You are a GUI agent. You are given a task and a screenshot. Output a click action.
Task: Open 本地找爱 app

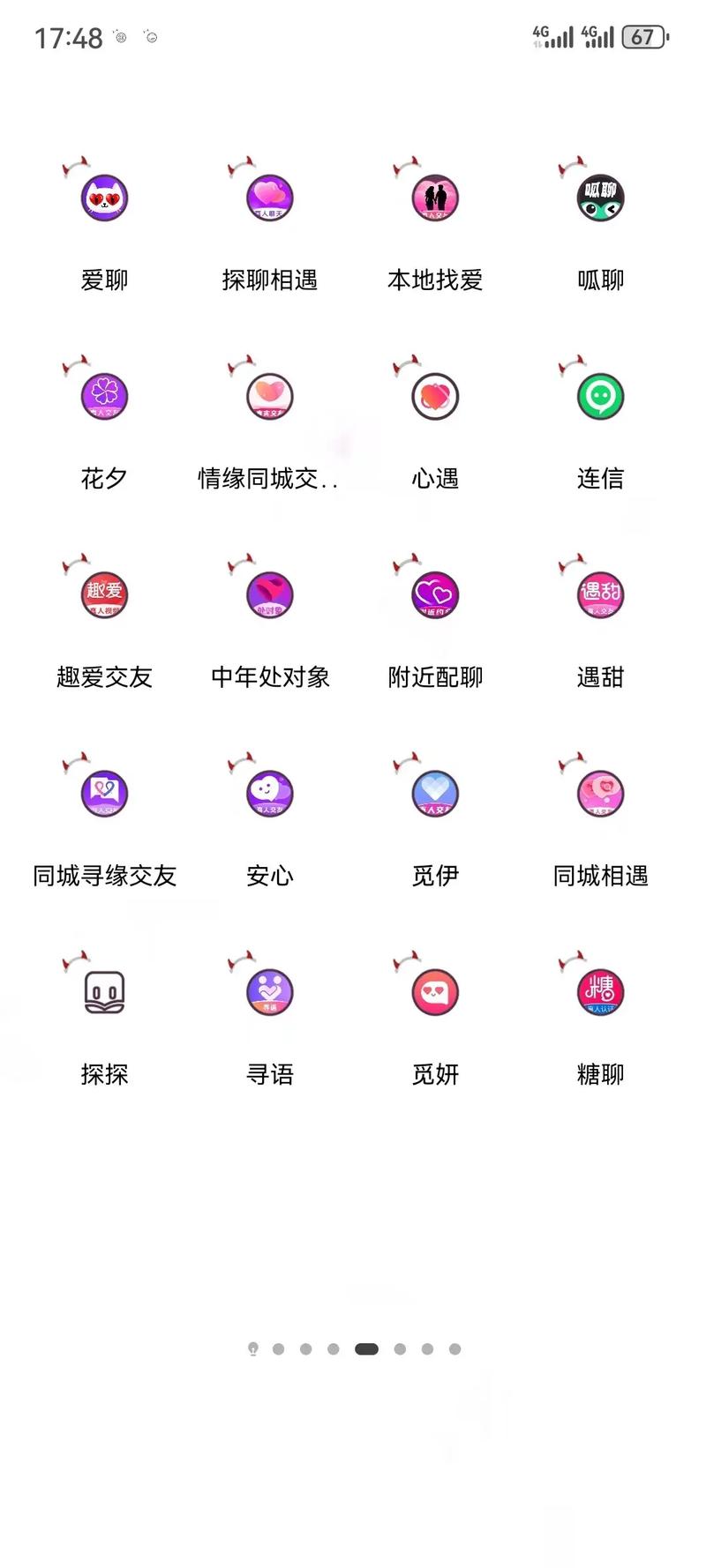click(x=435, y=198)
